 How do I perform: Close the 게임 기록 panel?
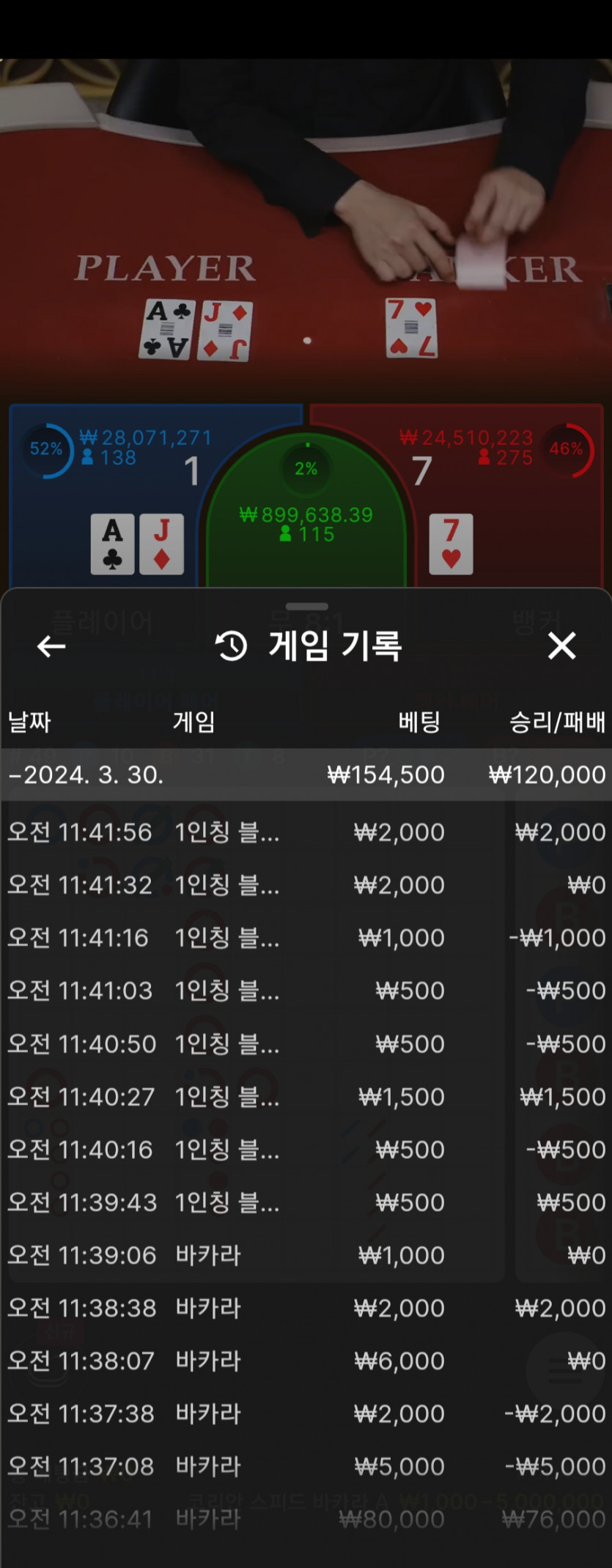point(561,646)
